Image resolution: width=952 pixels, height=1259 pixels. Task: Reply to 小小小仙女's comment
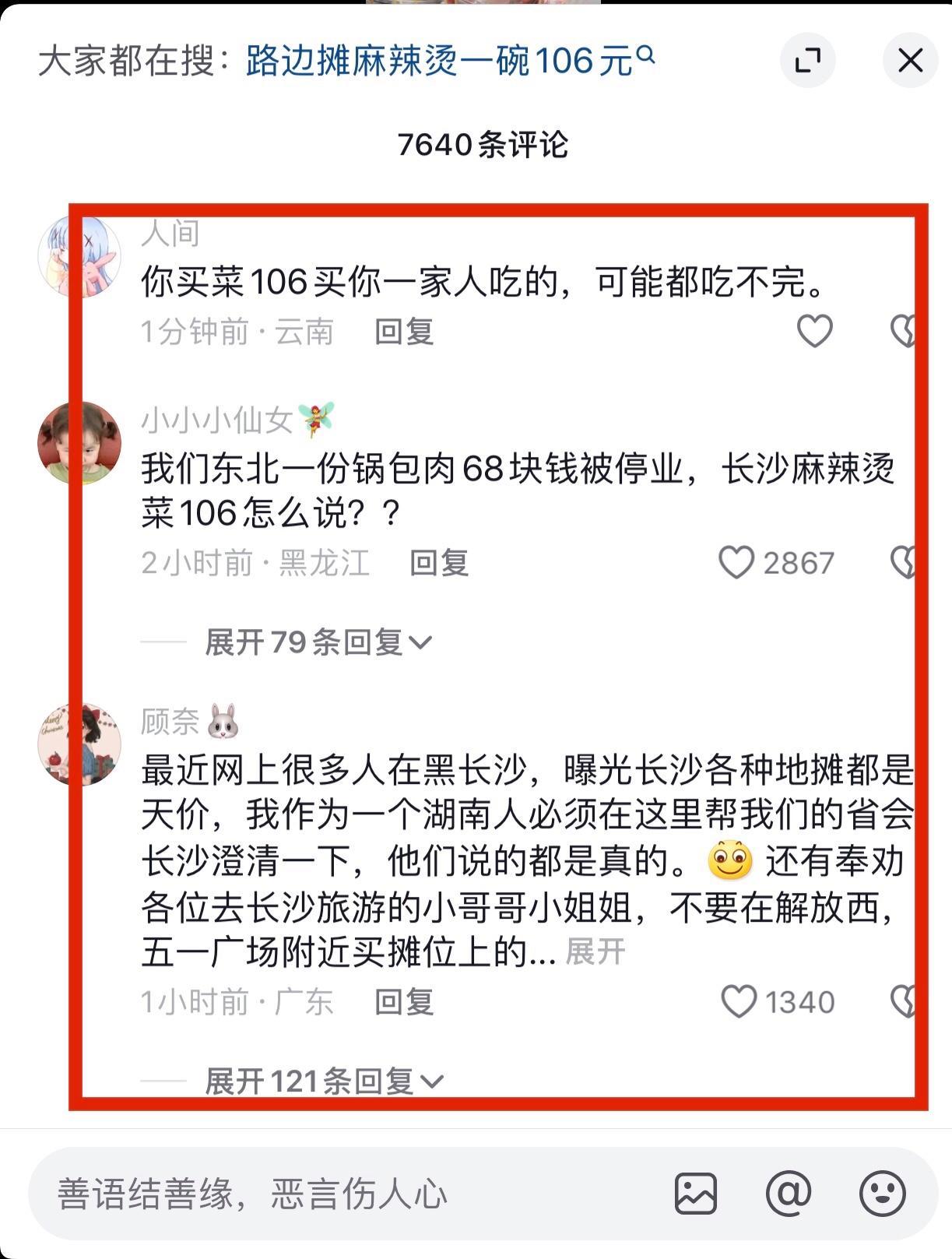(x=439, y=563)
